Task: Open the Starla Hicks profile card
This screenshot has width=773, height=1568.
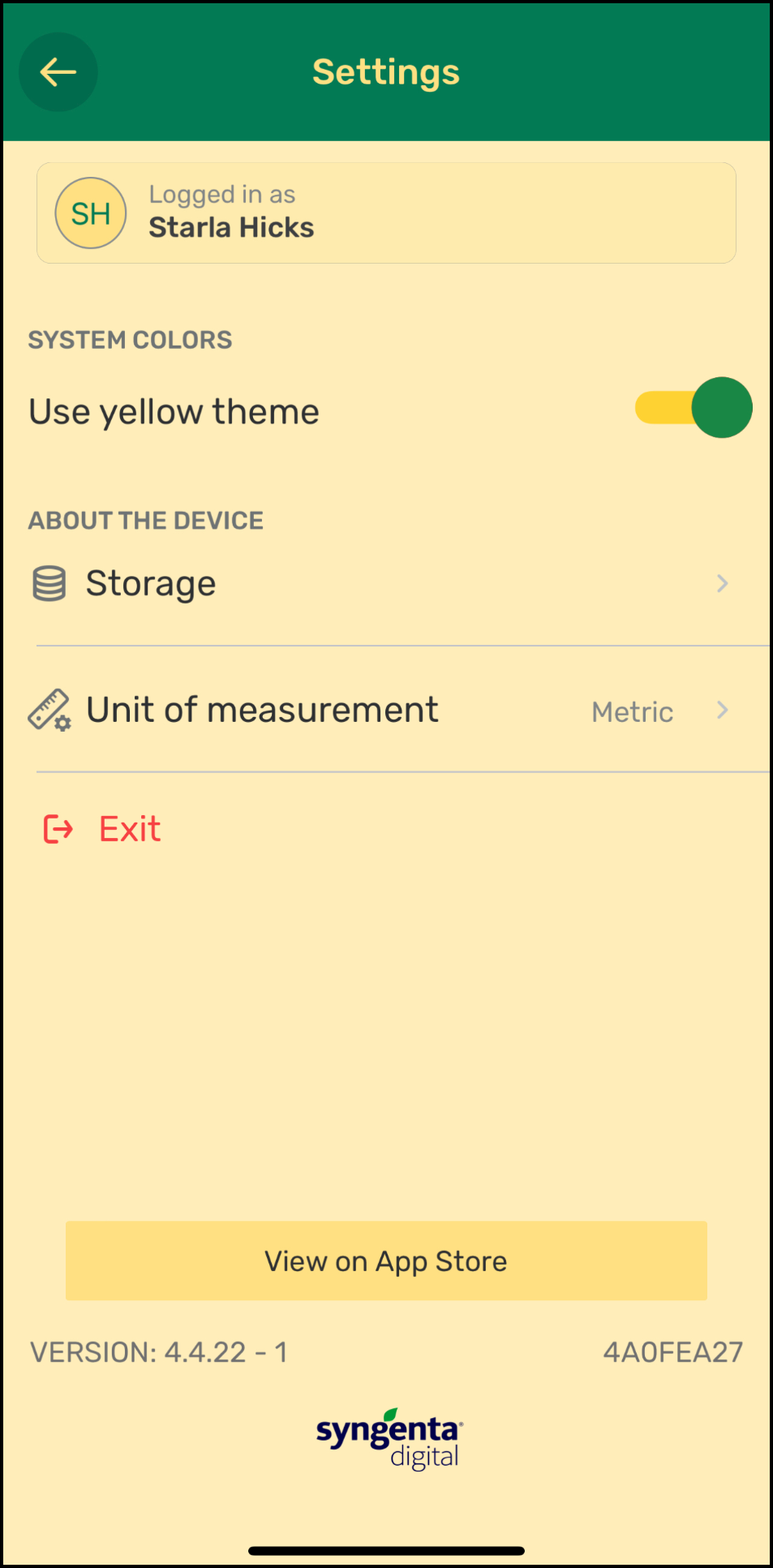Action: [x=386, y=213]
